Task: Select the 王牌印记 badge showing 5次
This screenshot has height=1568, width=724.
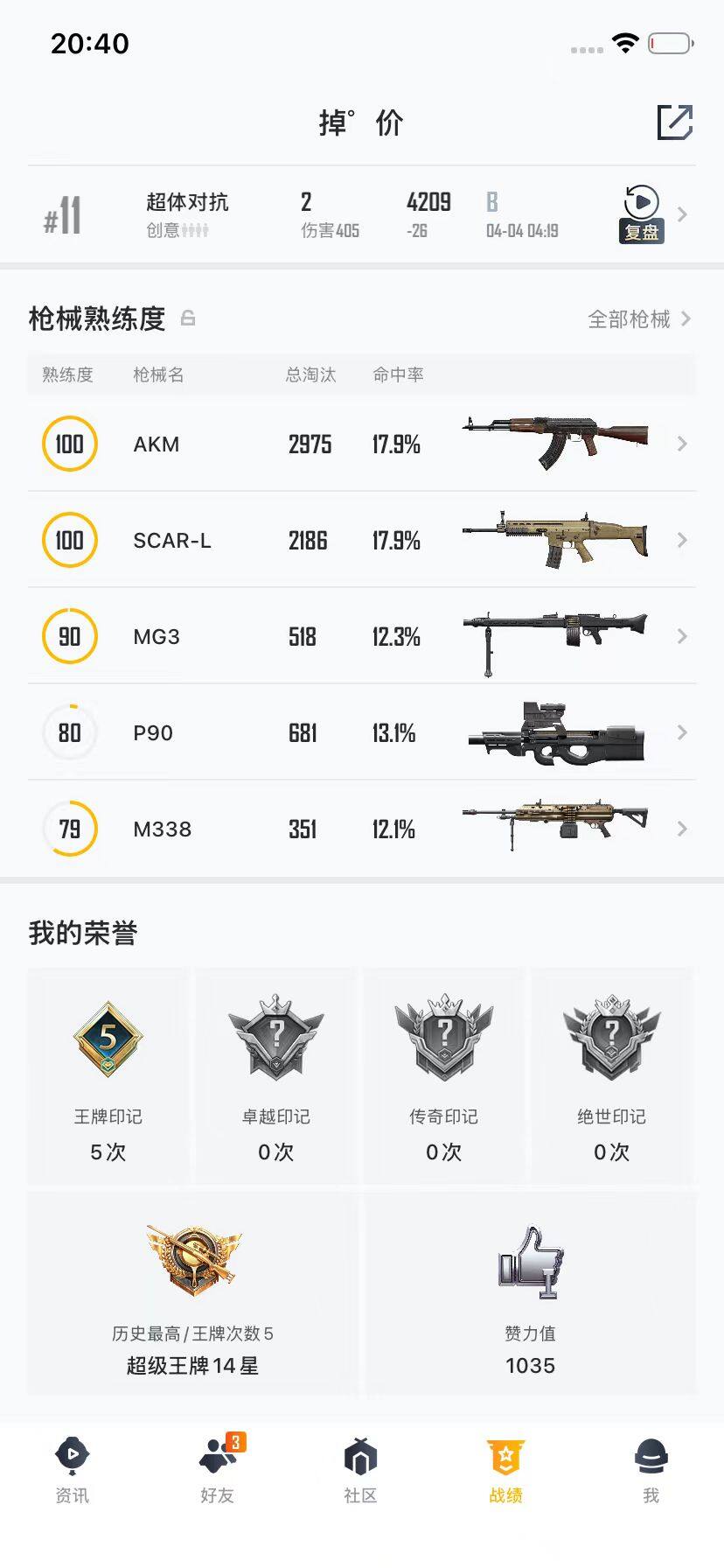Action: coord(107,1041)
